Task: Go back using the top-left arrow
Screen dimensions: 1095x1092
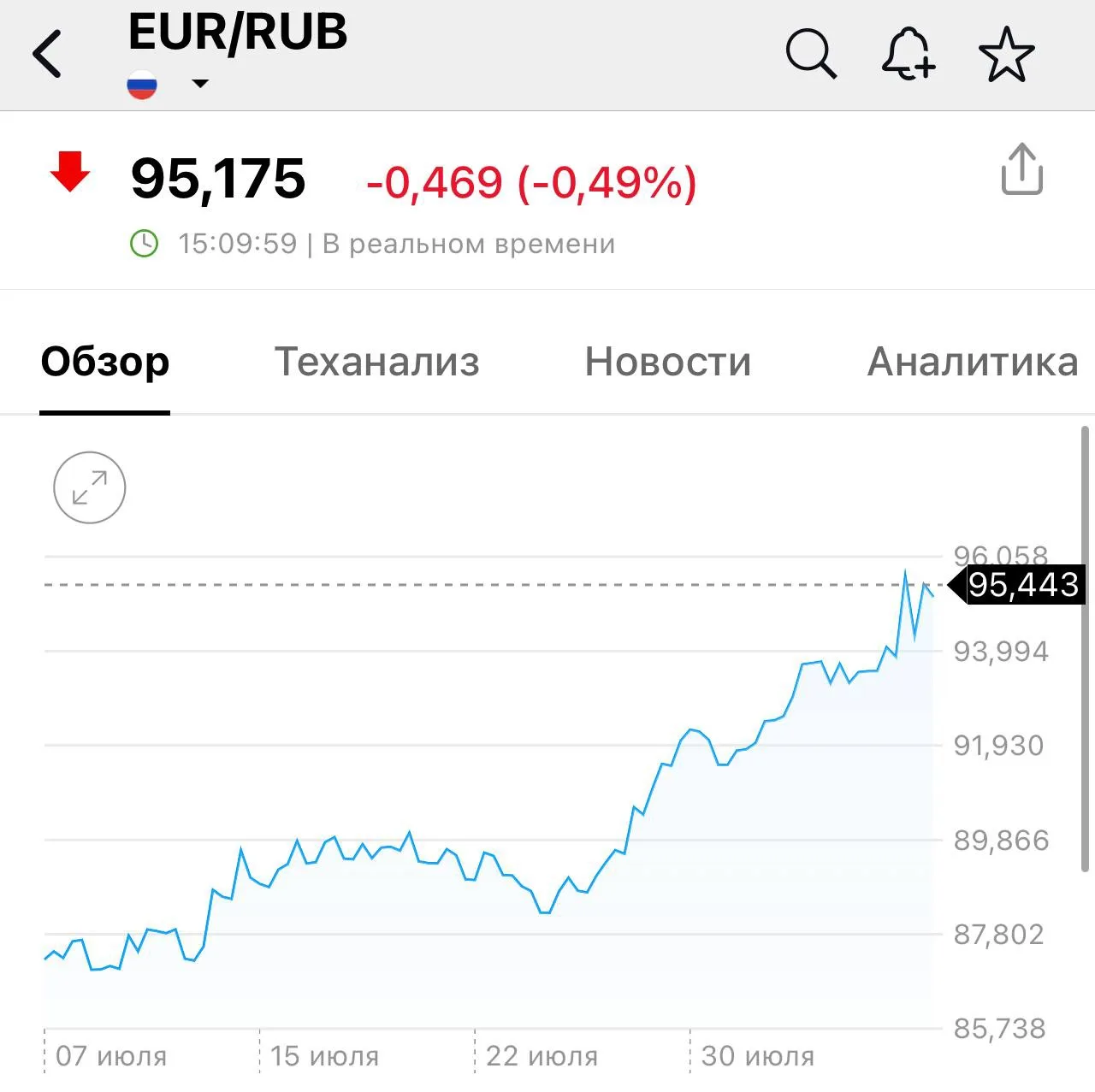Action: (x=48, y=54)
